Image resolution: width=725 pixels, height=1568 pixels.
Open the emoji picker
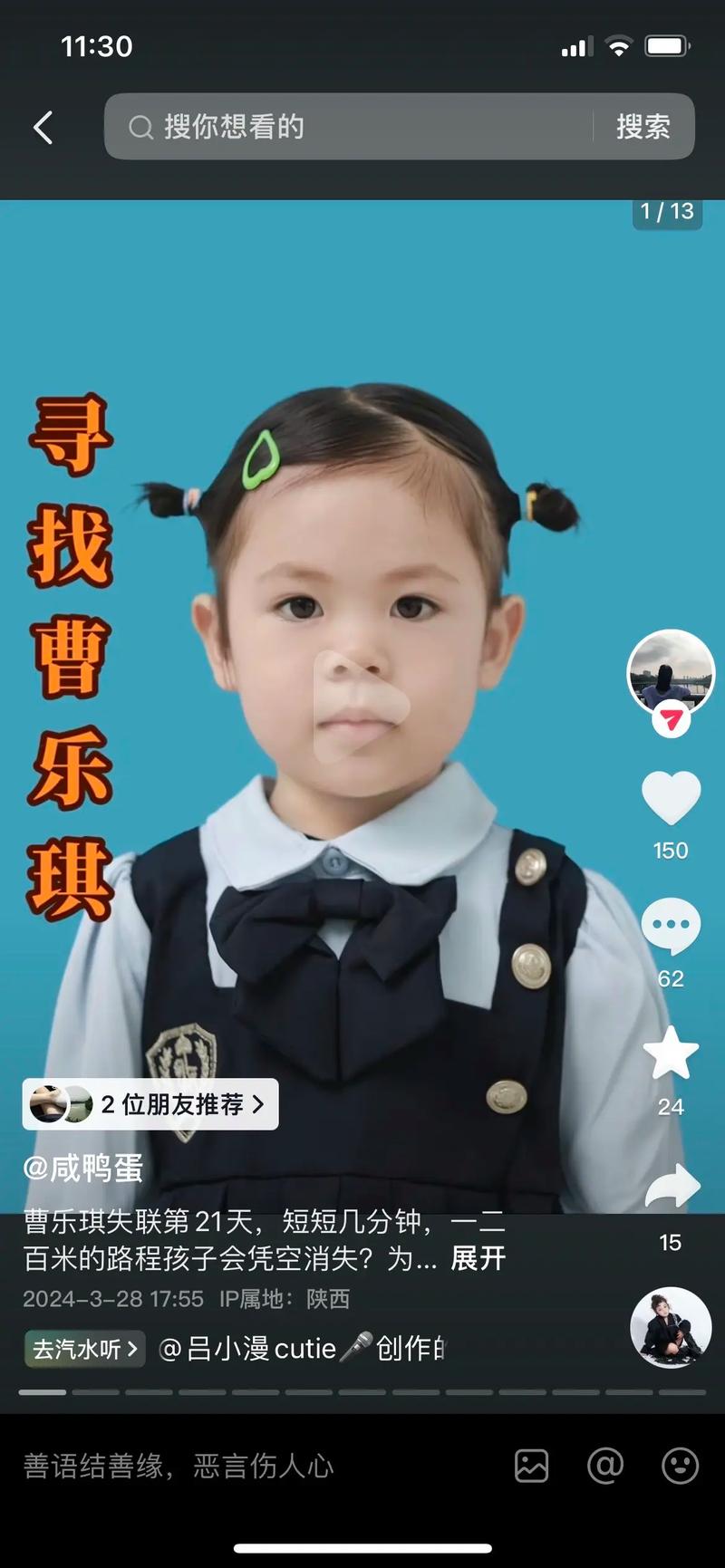point(680,1466)
